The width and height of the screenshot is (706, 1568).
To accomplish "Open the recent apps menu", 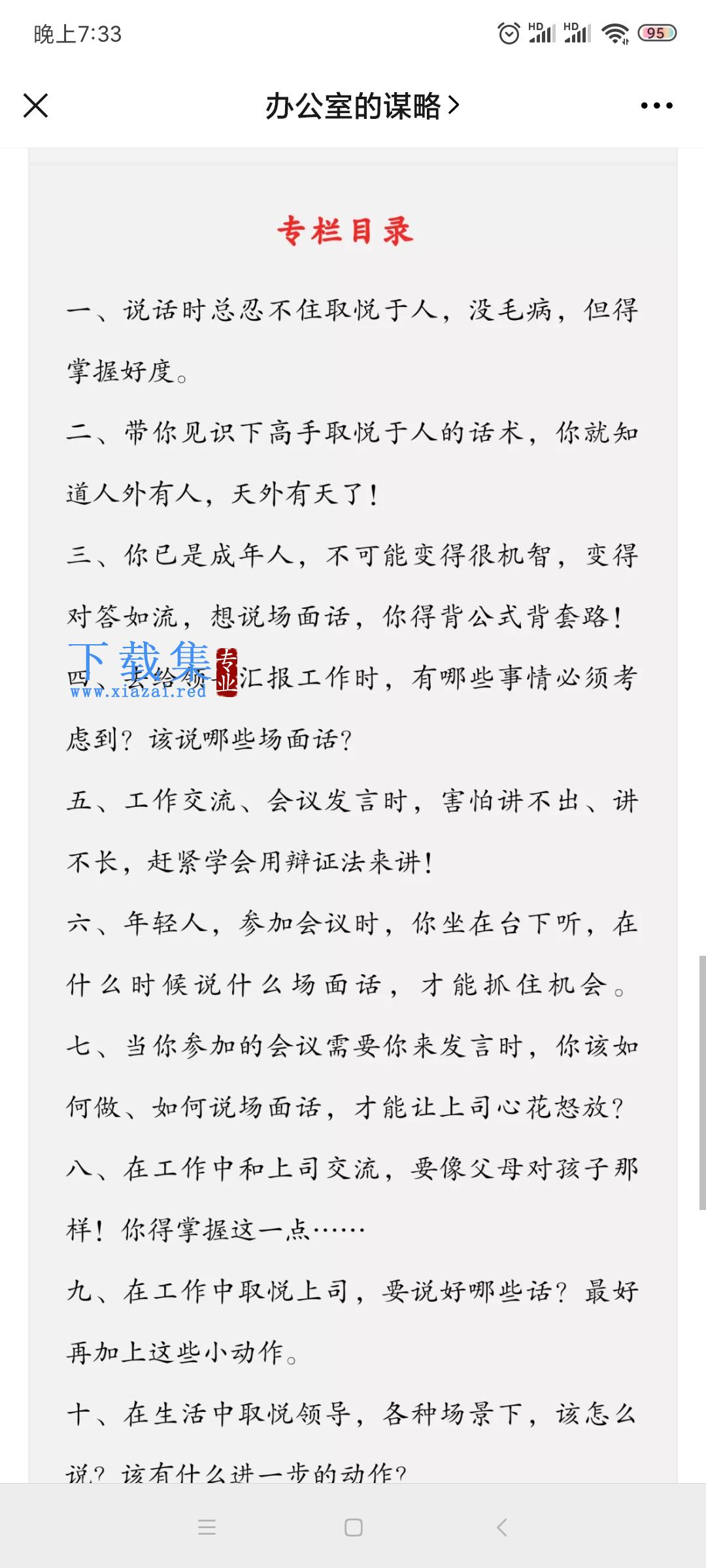I will point(207,1527).
